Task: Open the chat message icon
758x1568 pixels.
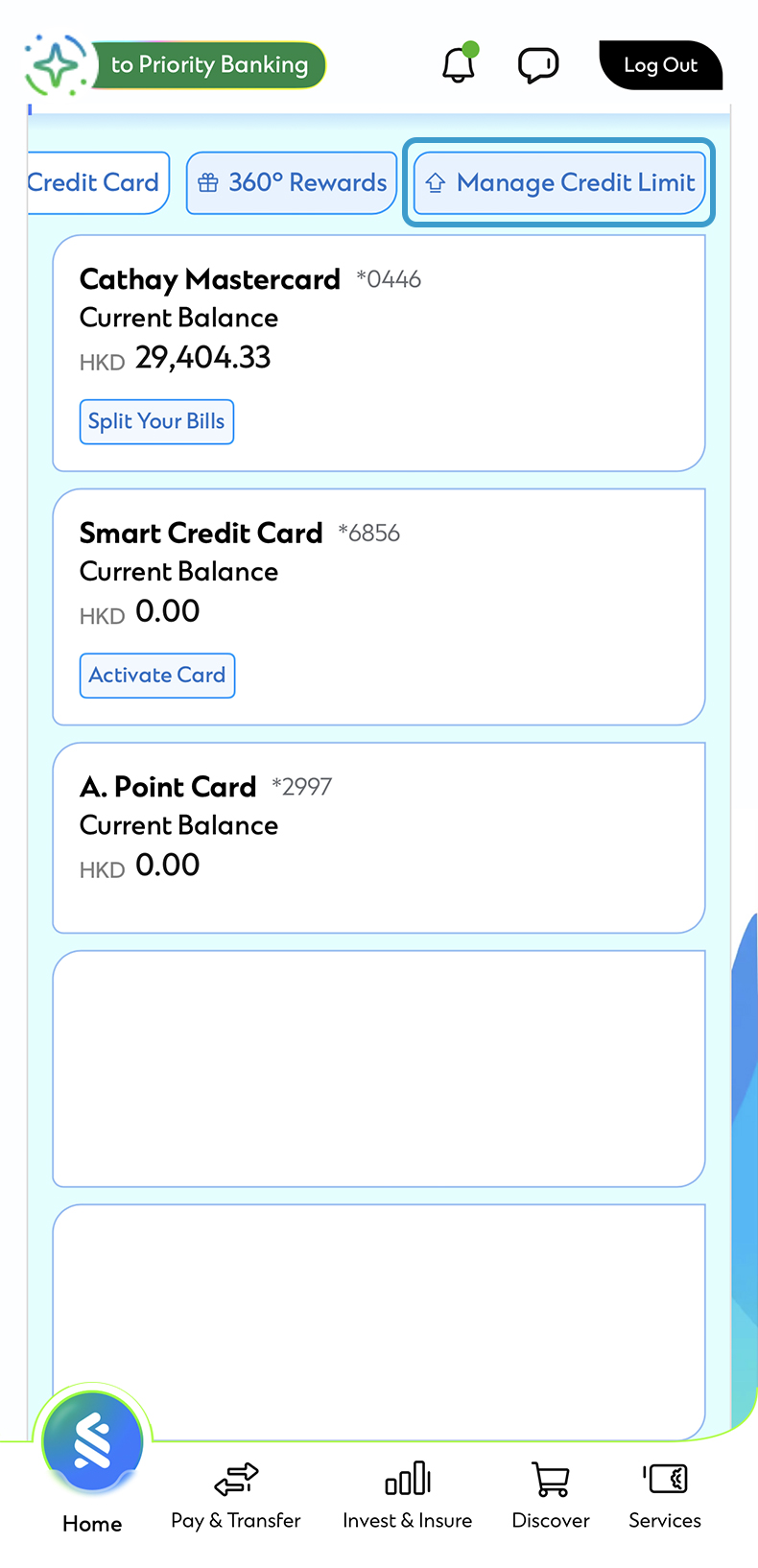Action: (537, 63)
